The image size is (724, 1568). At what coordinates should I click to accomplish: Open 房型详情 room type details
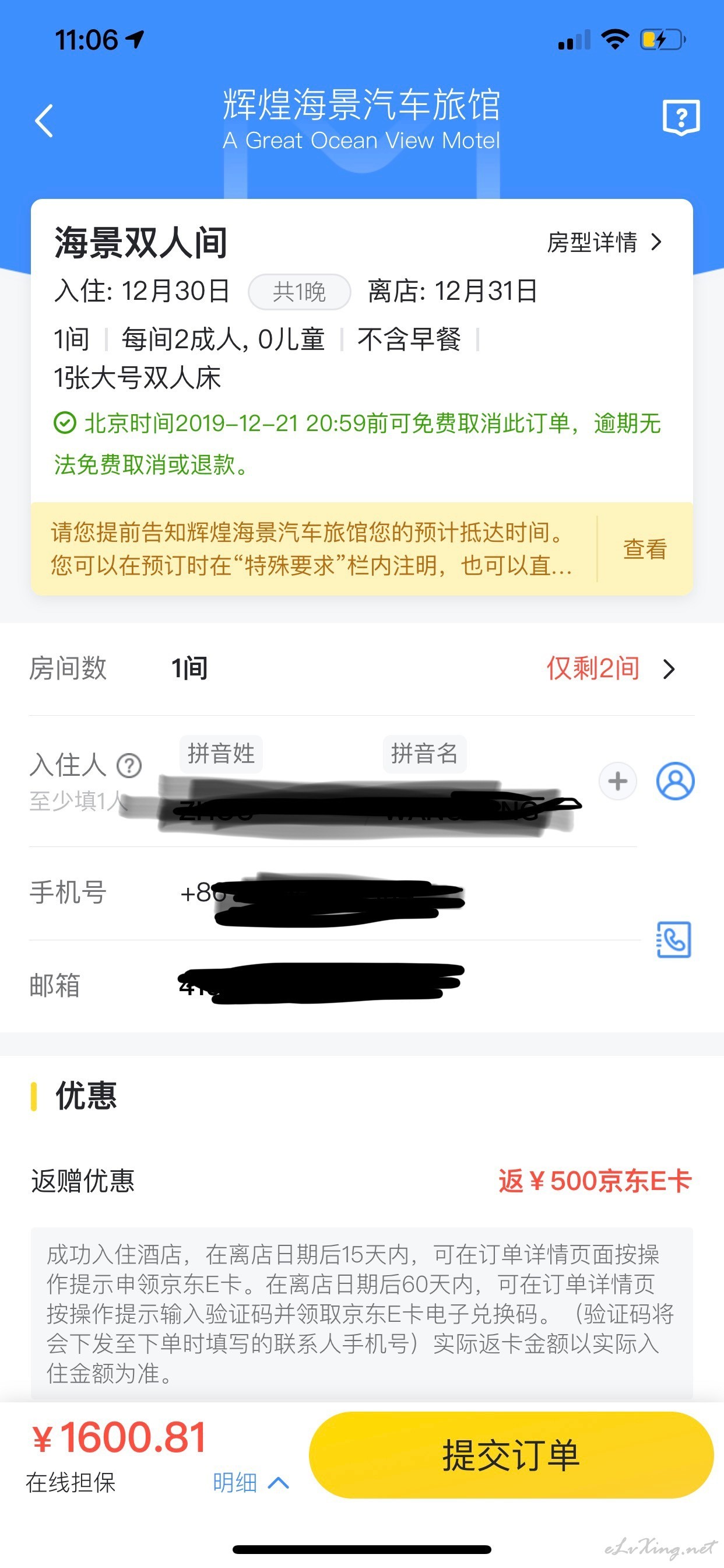click(604, 242)
